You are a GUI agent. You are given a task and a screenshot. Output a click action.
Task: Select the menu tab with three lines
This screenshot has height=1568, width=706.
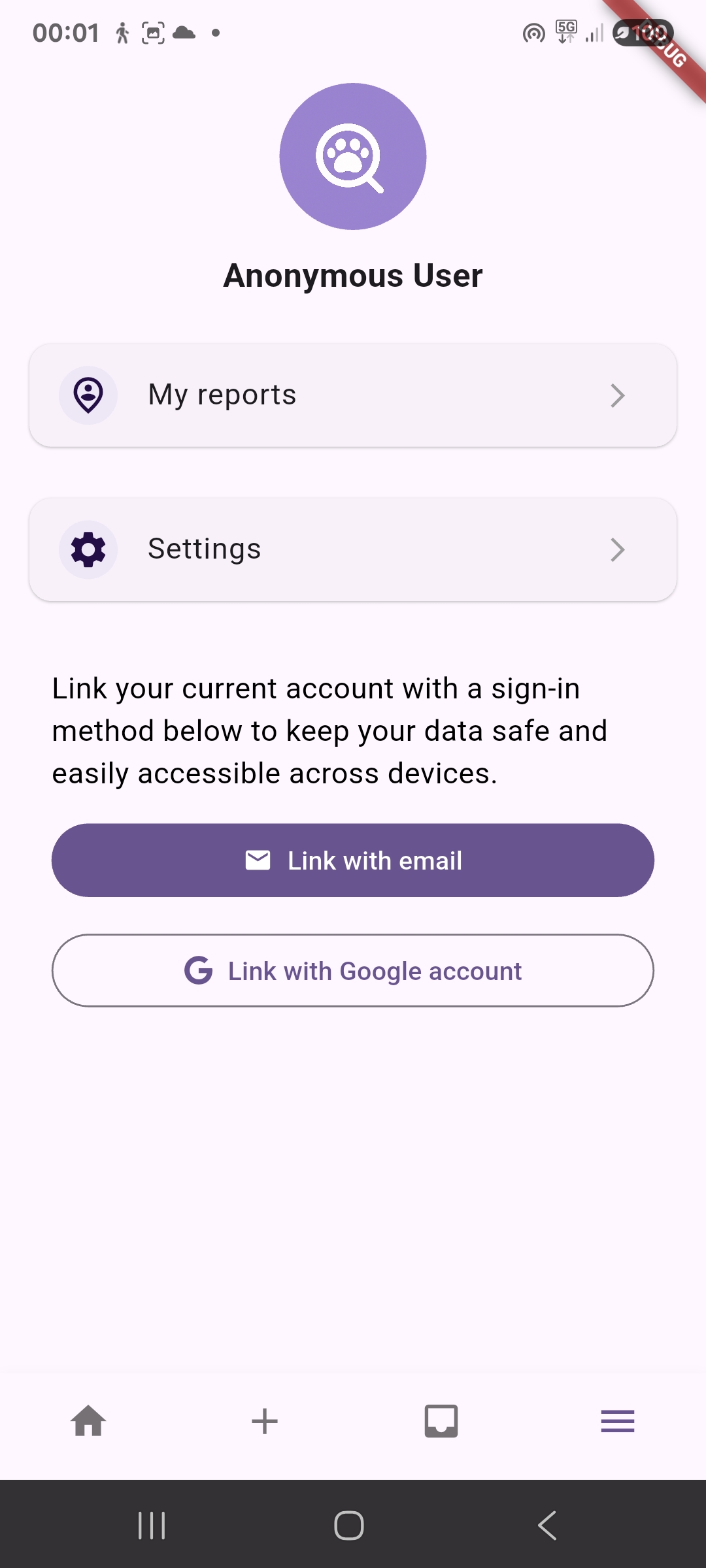click(x=618, y=1421)
